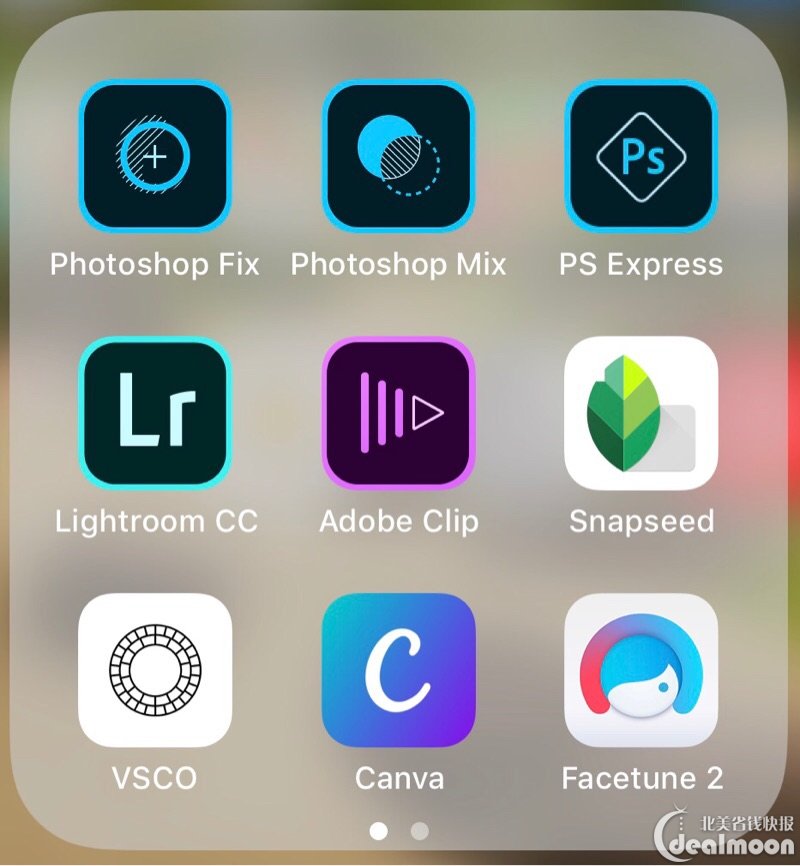The width and height of the screenshot is (800, 866).
Task: Open Facetune 2
Action: tap(641, 670)
